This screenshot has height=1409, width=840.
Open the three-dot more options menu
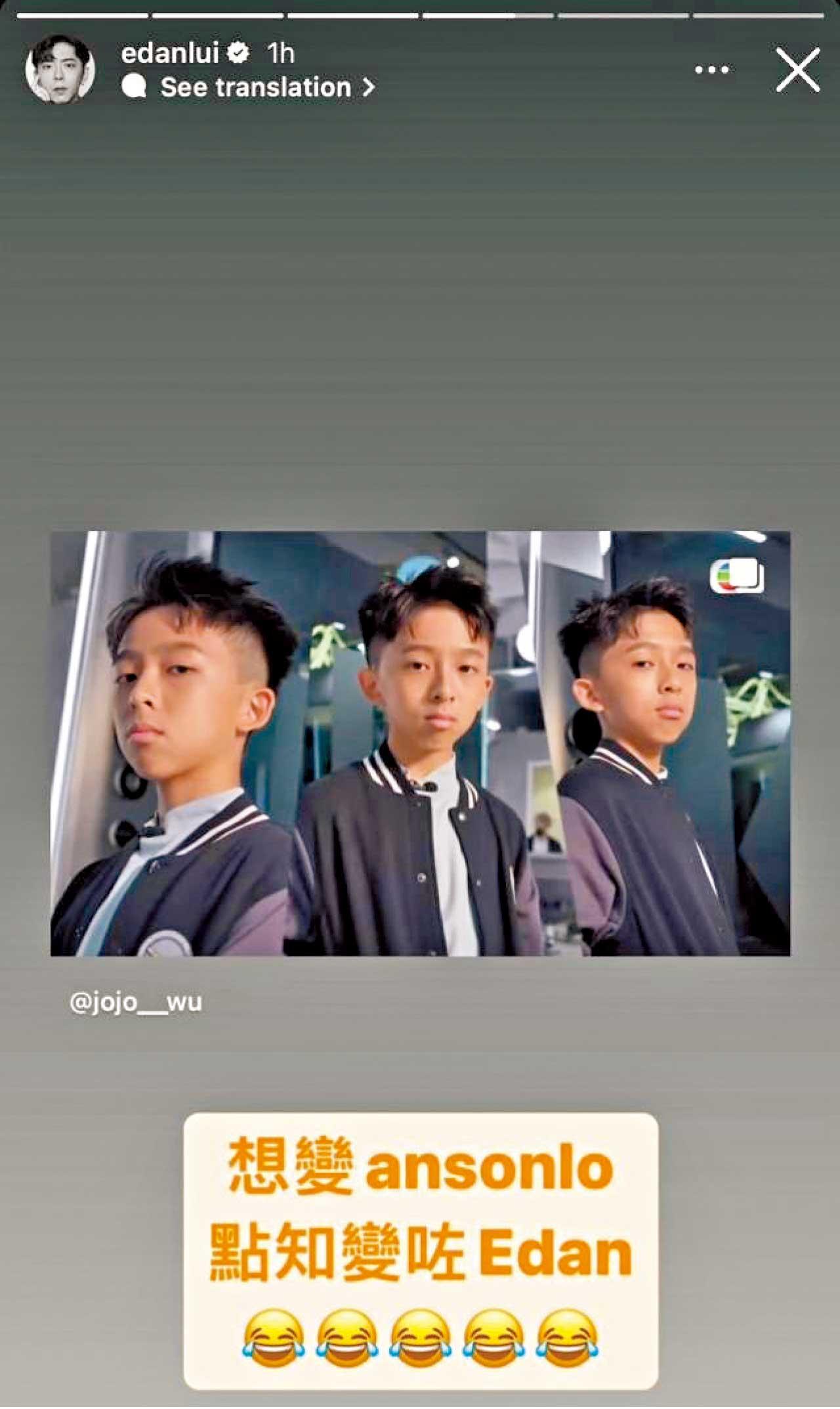click(712, 70)
